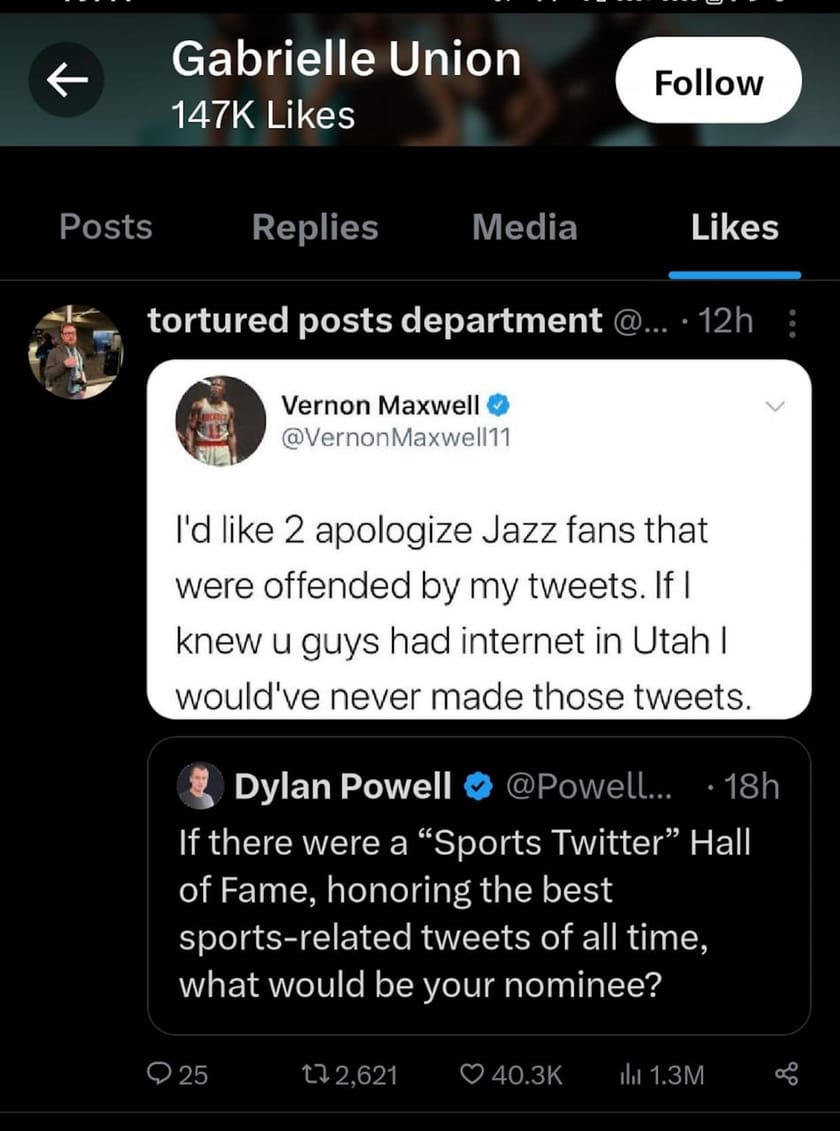Switch to the Media tab

click(524, 227)
